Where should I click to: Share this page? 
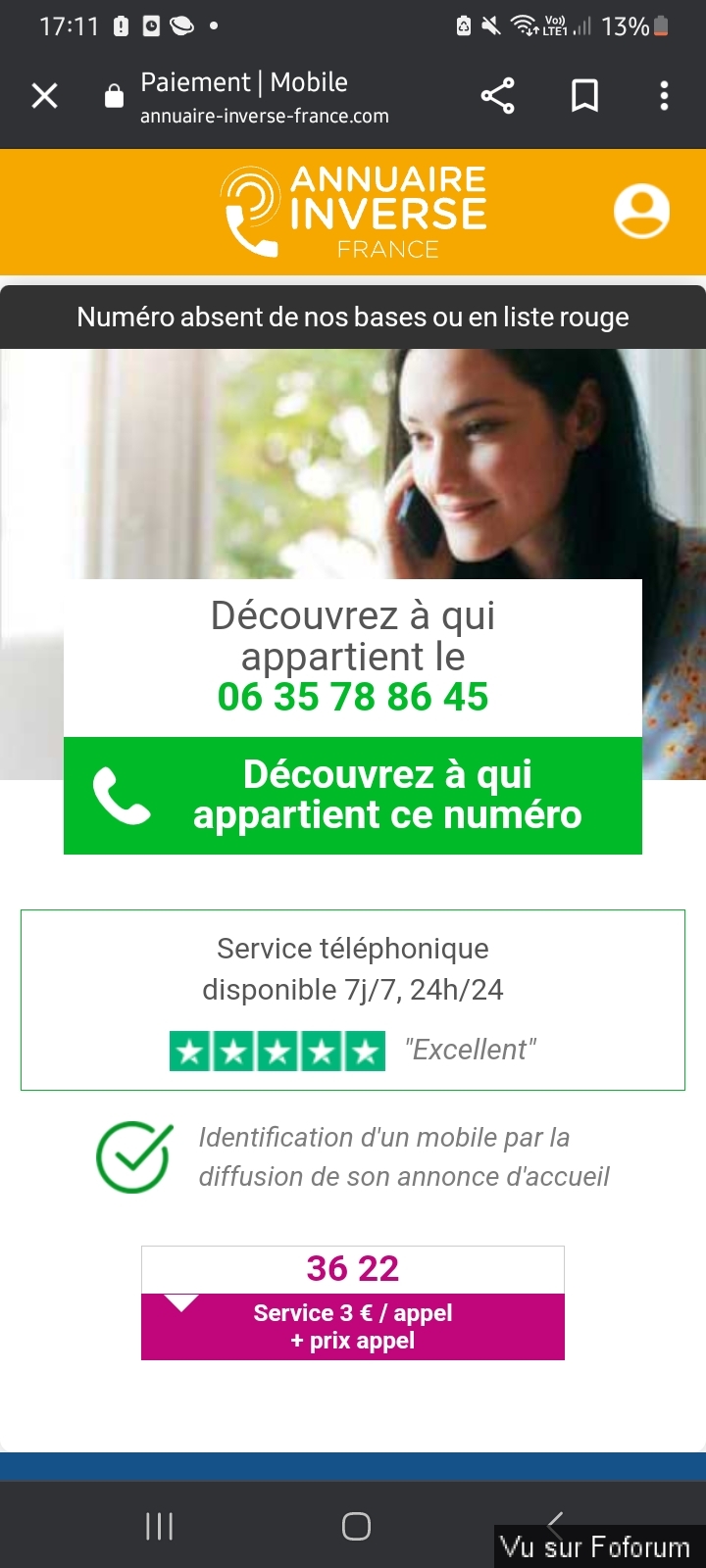coord(497,96)
